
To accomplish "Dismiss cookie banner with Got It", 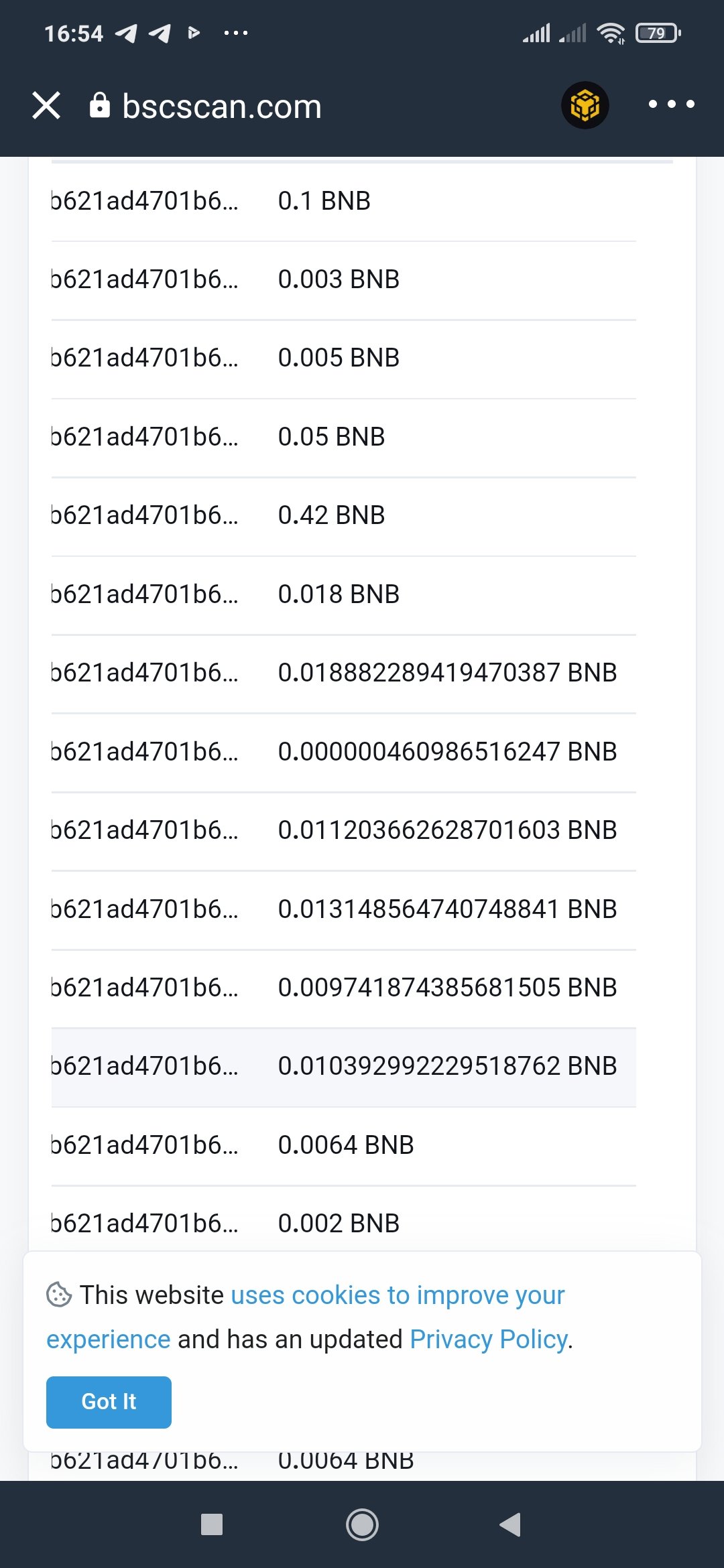I will click(x=109, y=1402).
